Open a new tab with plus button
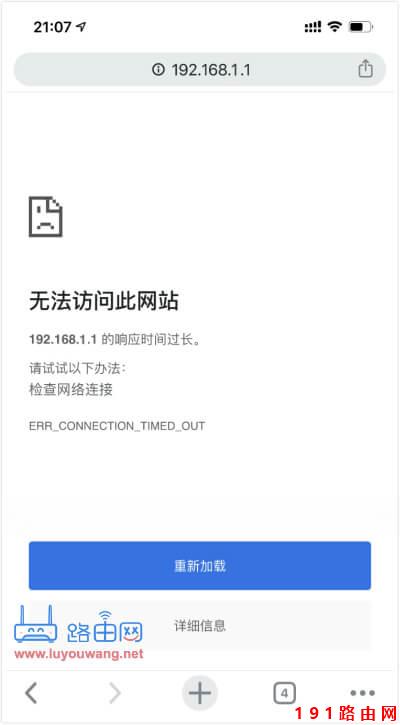400x725 pixels. tap(200, 693)
